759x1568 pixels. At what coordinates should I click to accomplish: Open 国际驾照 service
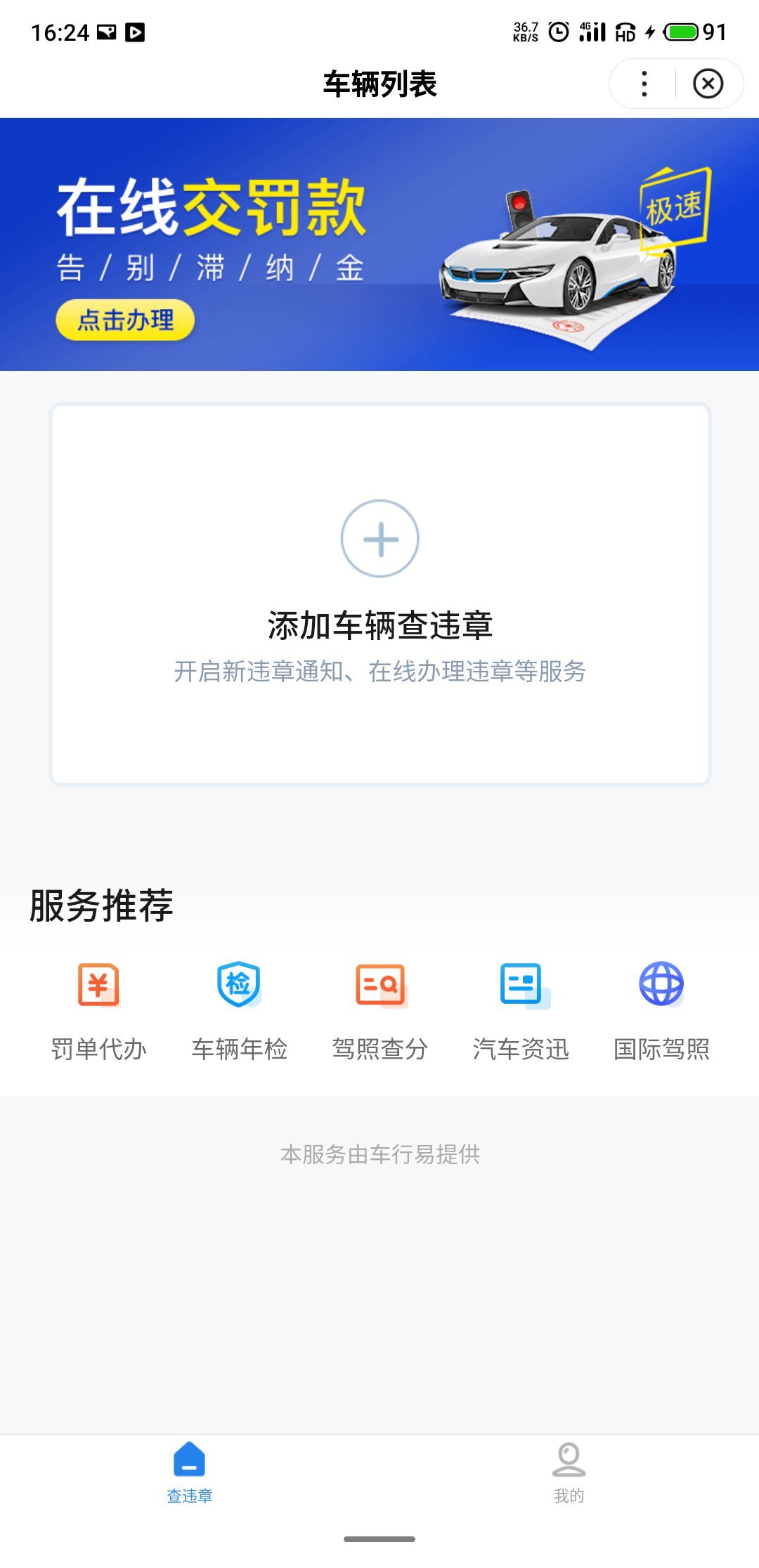pyautogui.click(x=661, y=1009)
